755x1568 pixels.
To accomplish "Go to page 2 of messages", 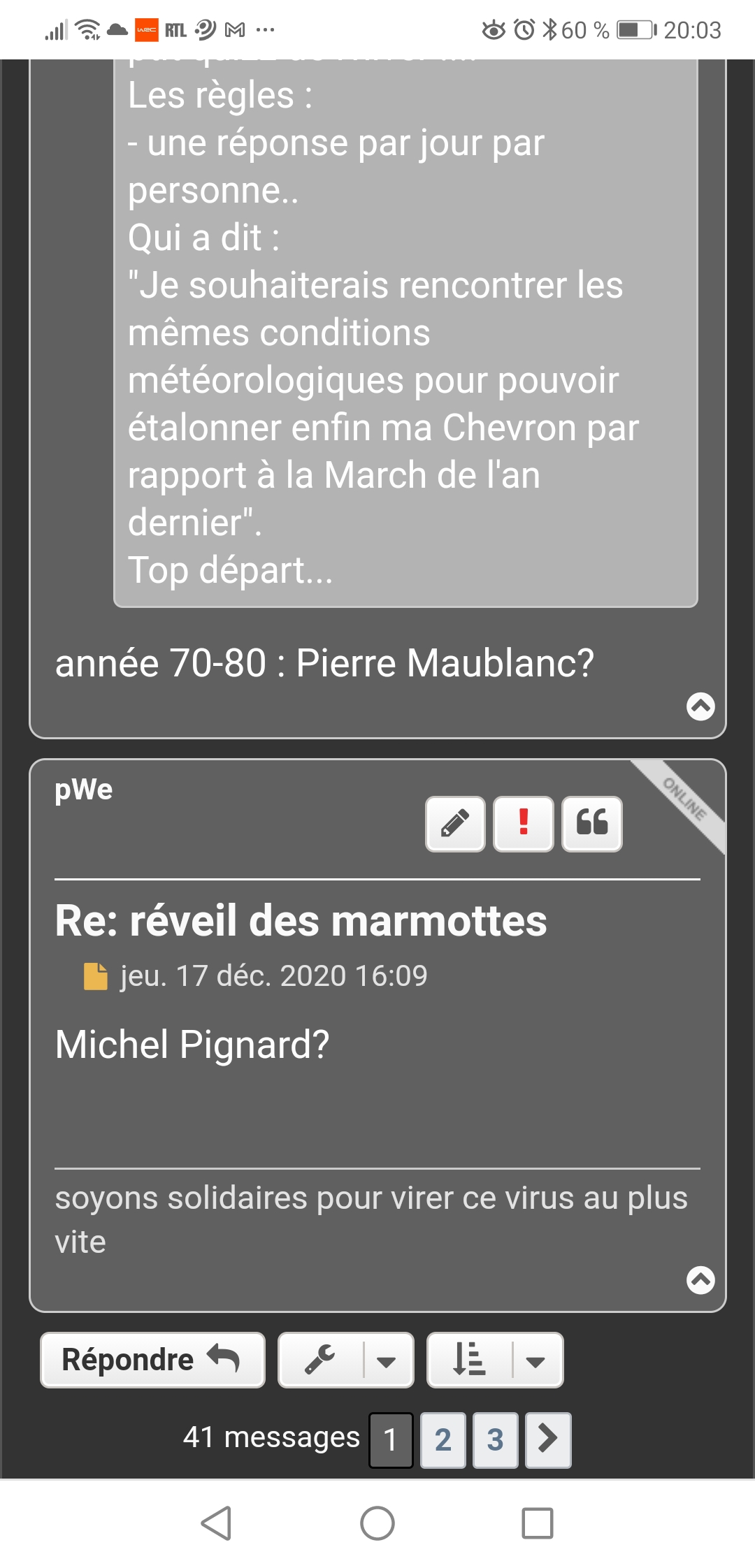I will (443, 1439).
